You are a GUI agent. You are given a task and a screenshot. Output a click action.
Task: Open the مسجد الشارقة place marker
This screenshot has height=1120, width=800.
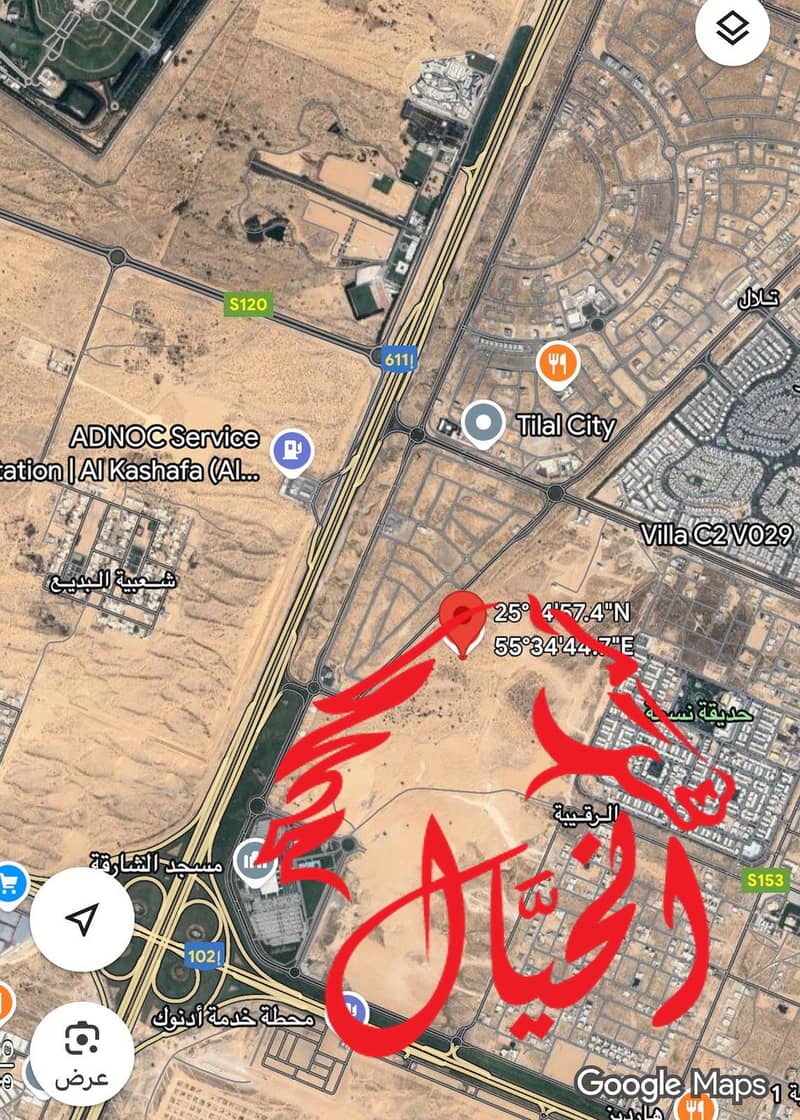click(254, 862)
